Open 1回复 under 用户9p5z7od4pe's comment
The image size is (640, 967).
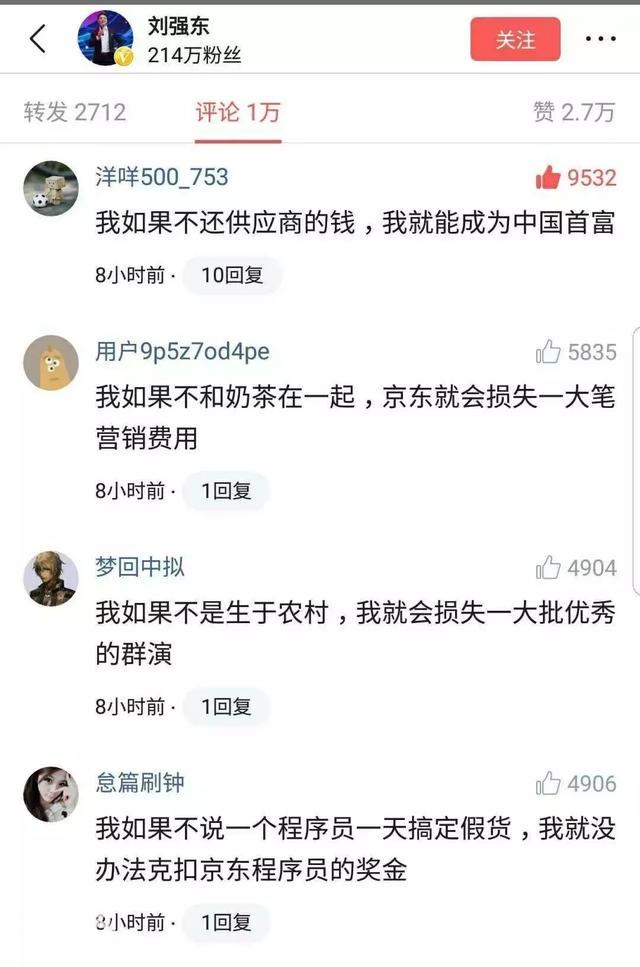pos(226,491)
